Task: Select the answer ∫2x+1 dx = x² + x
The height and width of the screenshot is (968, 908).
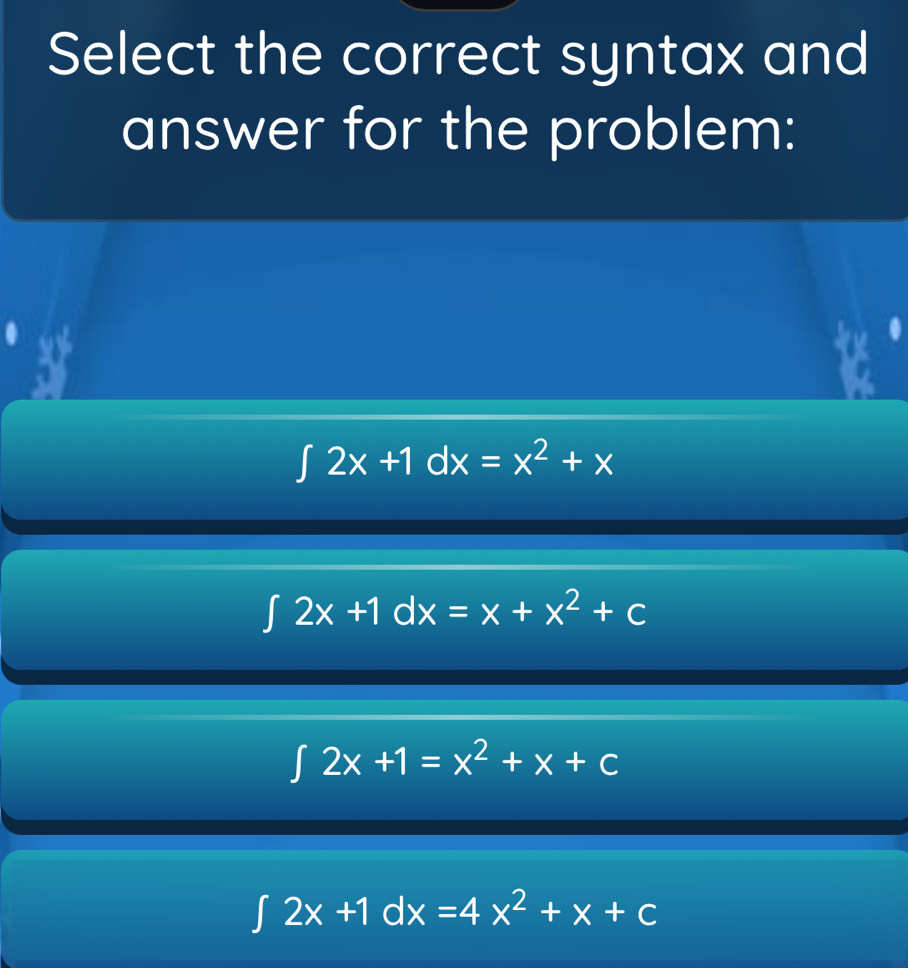Action: [454, 460]
